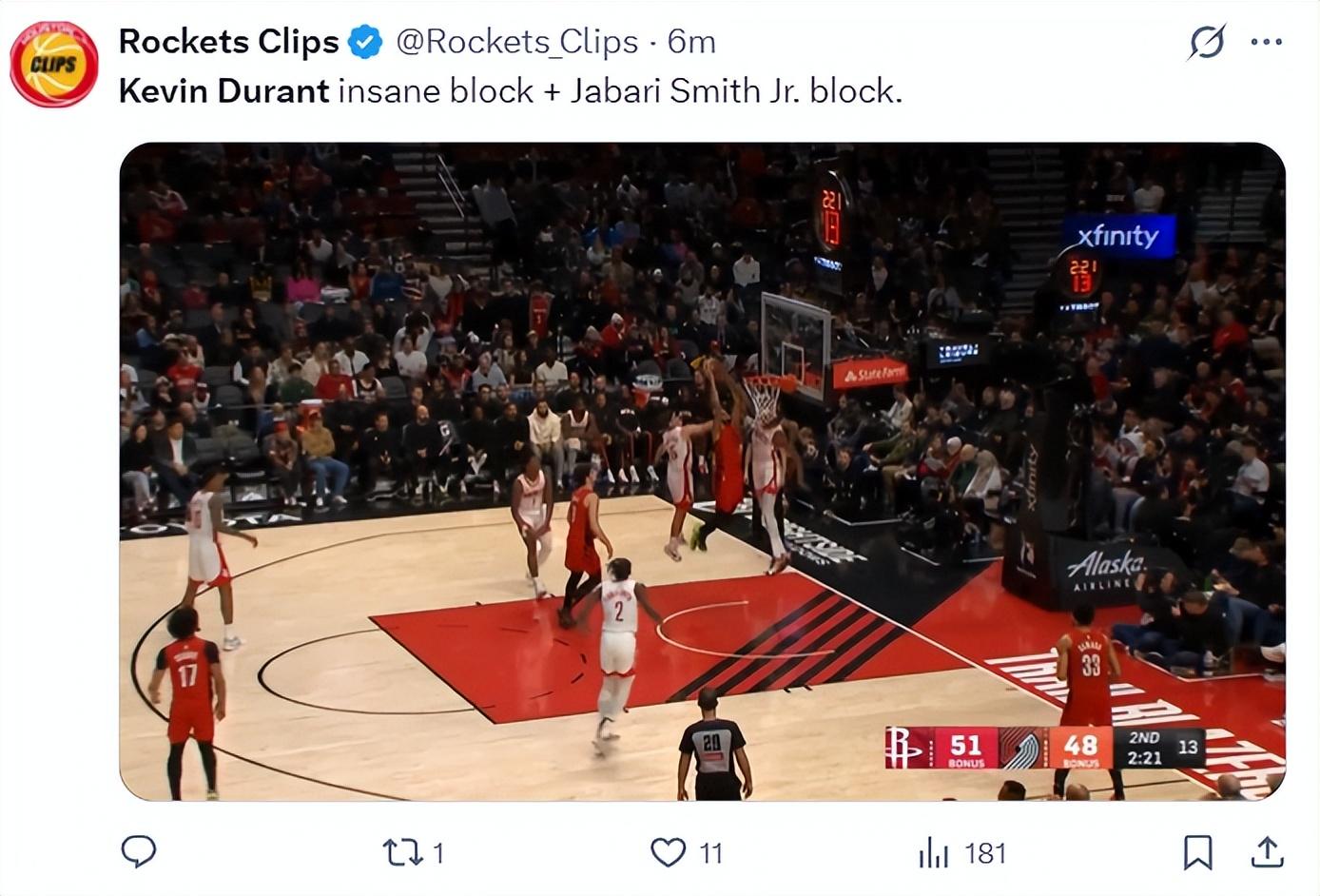The height and width of the screenshot is (896, 1320).
Task: Share the Rockets Clips post
Action: (x=1267, y=852)
